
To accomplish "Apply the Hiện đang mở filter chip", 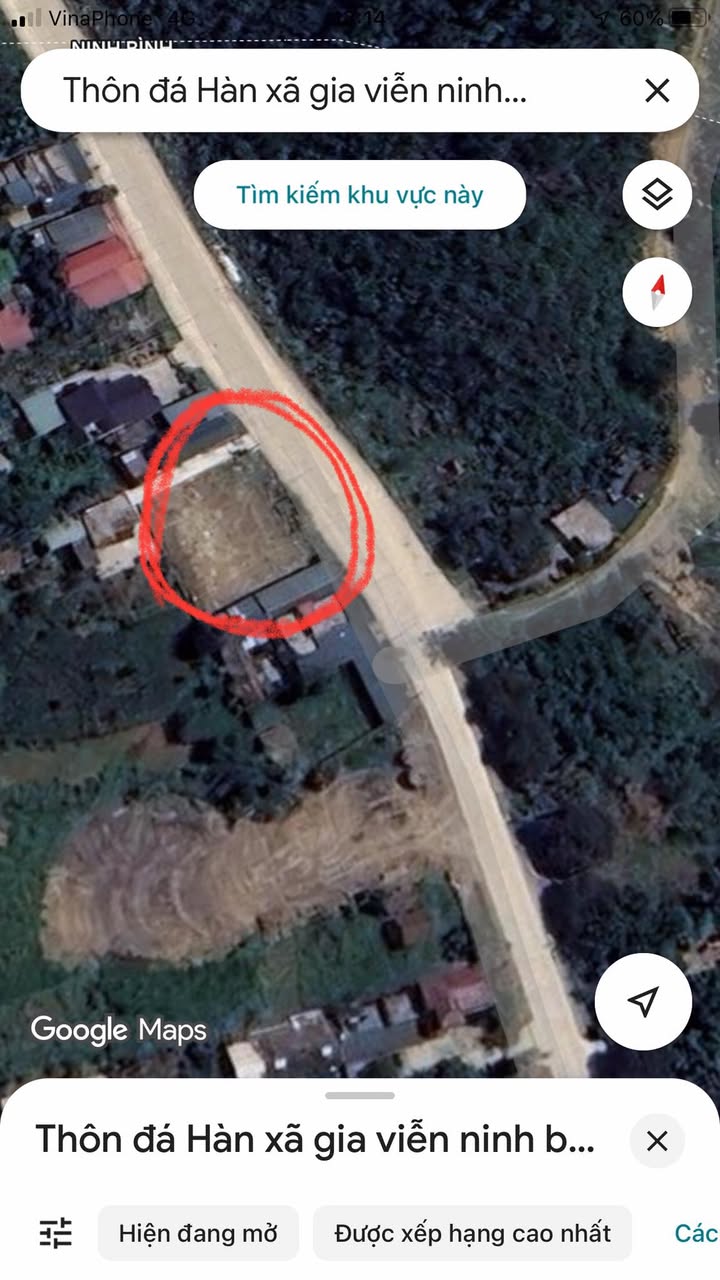I will pyautogui.click(x=198, y=1233).
